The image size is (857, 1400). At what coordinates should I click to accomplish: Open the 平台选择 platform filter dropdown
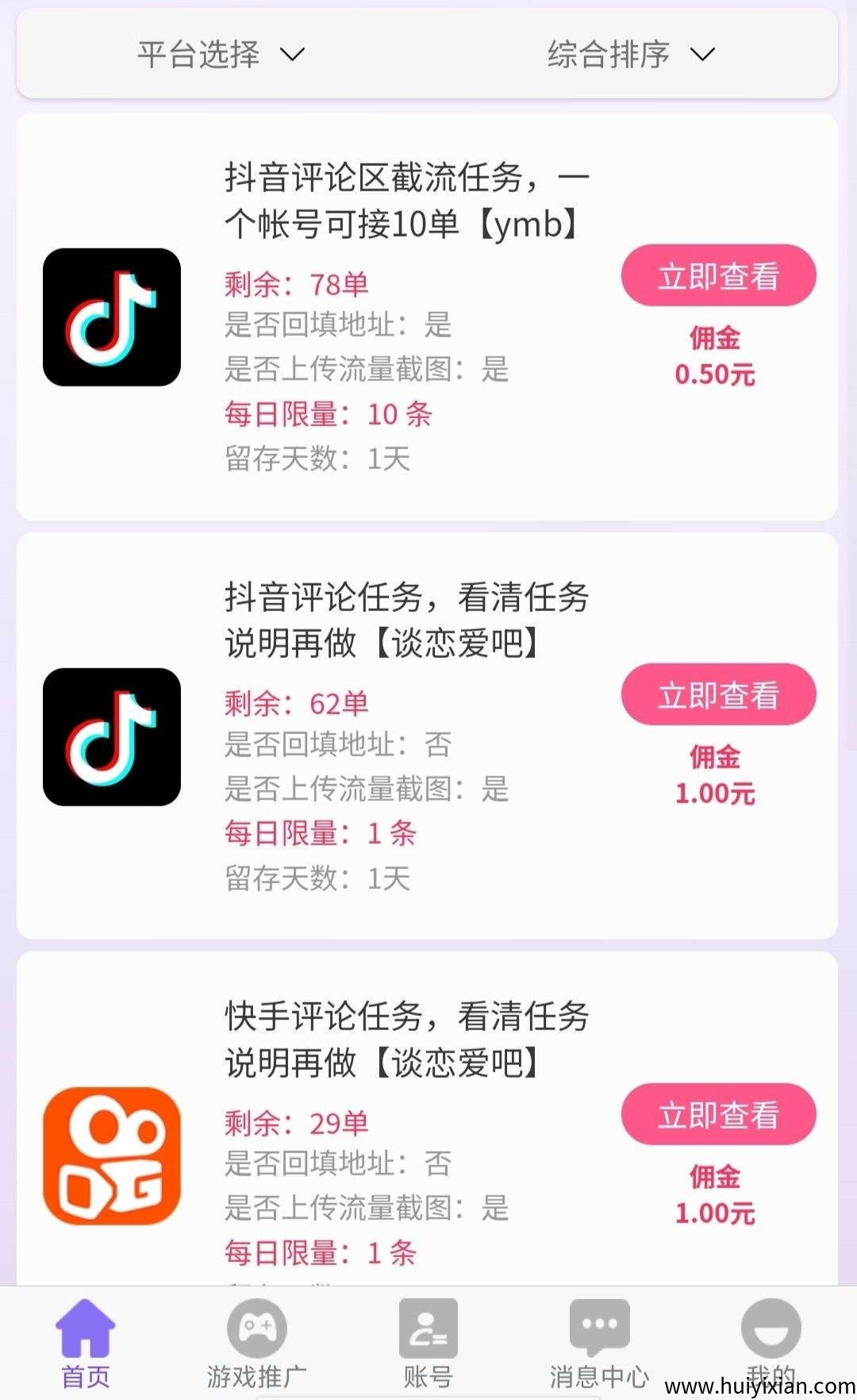[198, 54]
